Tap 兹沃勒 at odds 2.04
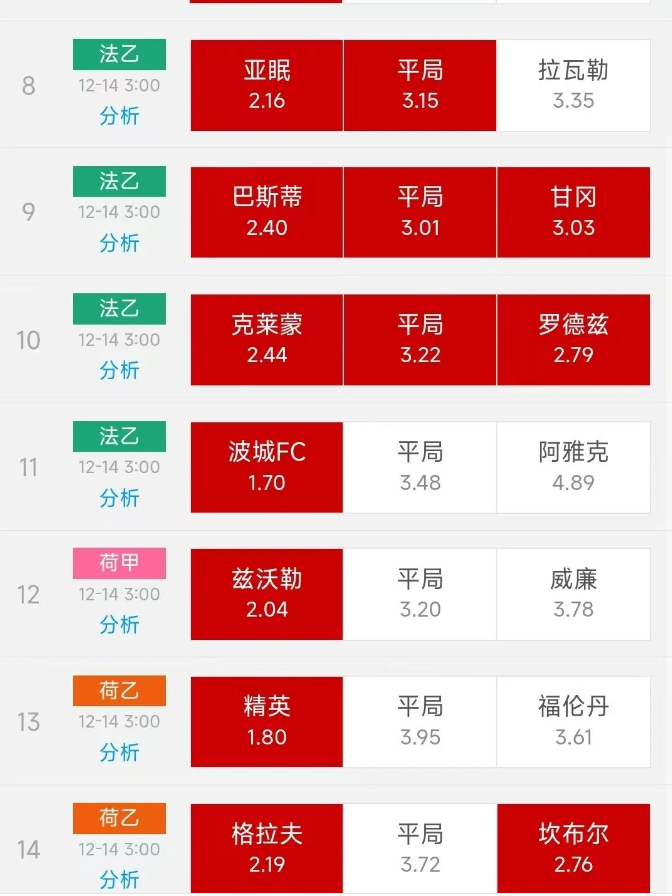This screenshot has width=672, height=896. pos(266,594)
